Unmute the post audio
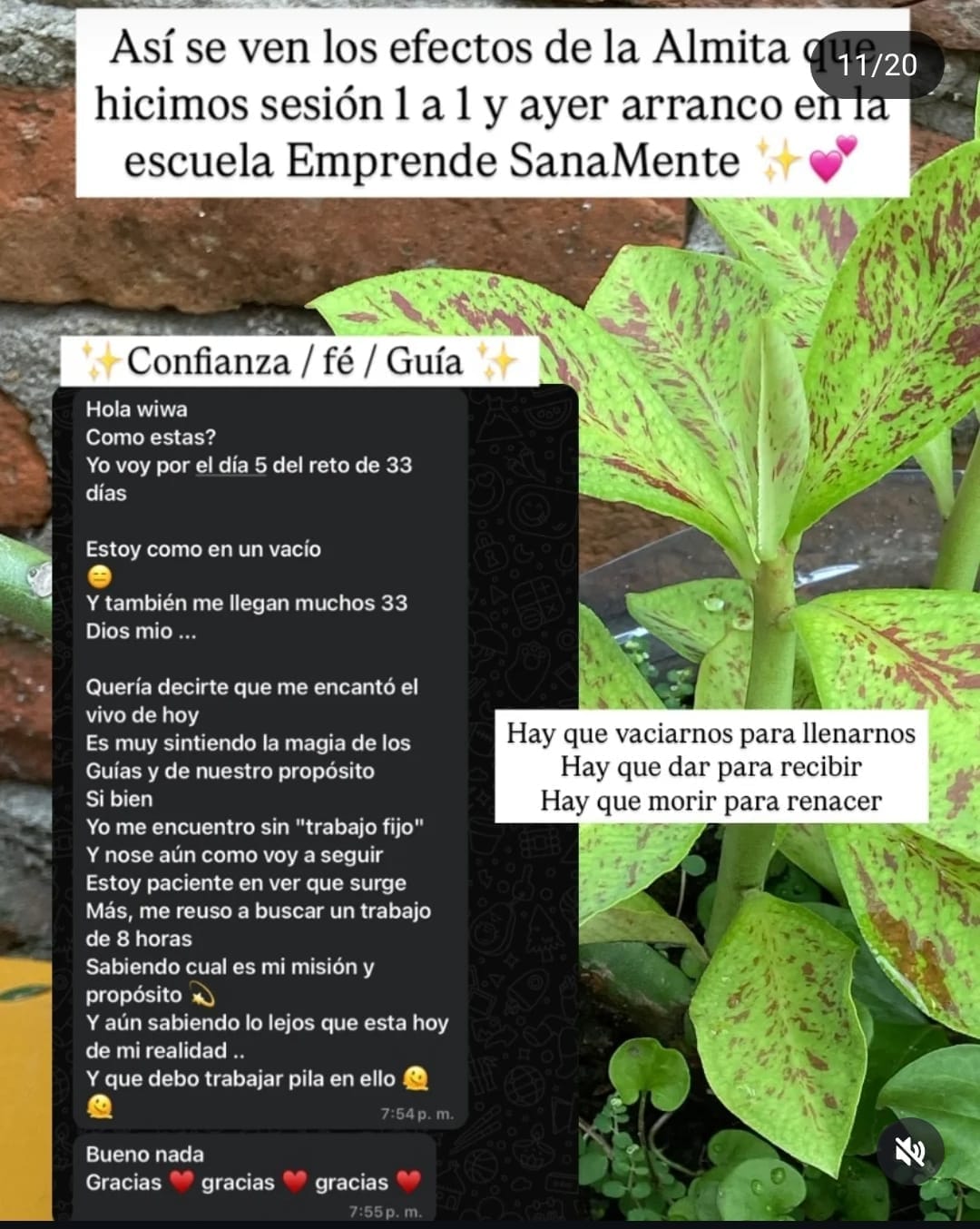 coord(910,1152)
